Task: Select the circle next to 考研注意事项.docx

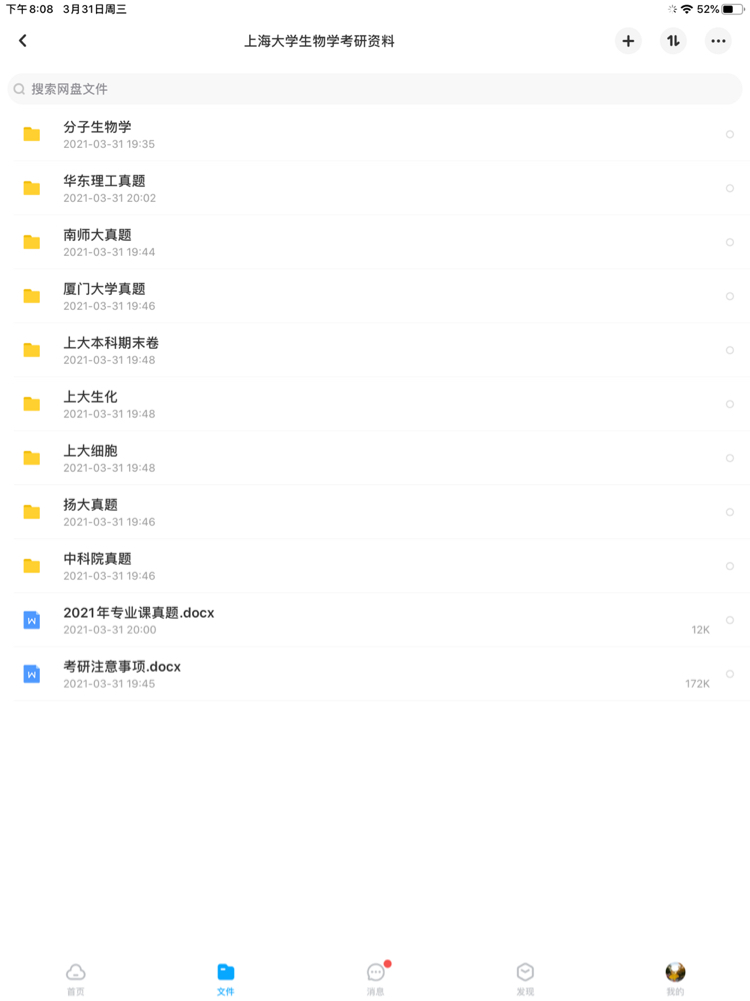Action: (x=730, y=674)
